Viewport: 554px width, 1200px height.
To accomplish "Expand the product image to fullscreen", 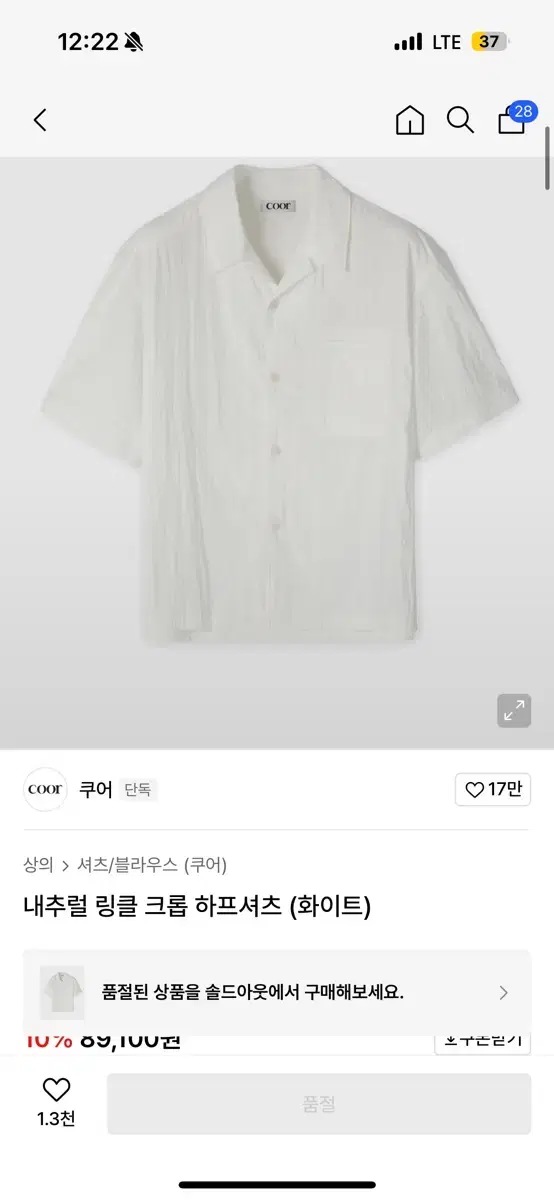I will pyautogui.click(x=514, y=710).
